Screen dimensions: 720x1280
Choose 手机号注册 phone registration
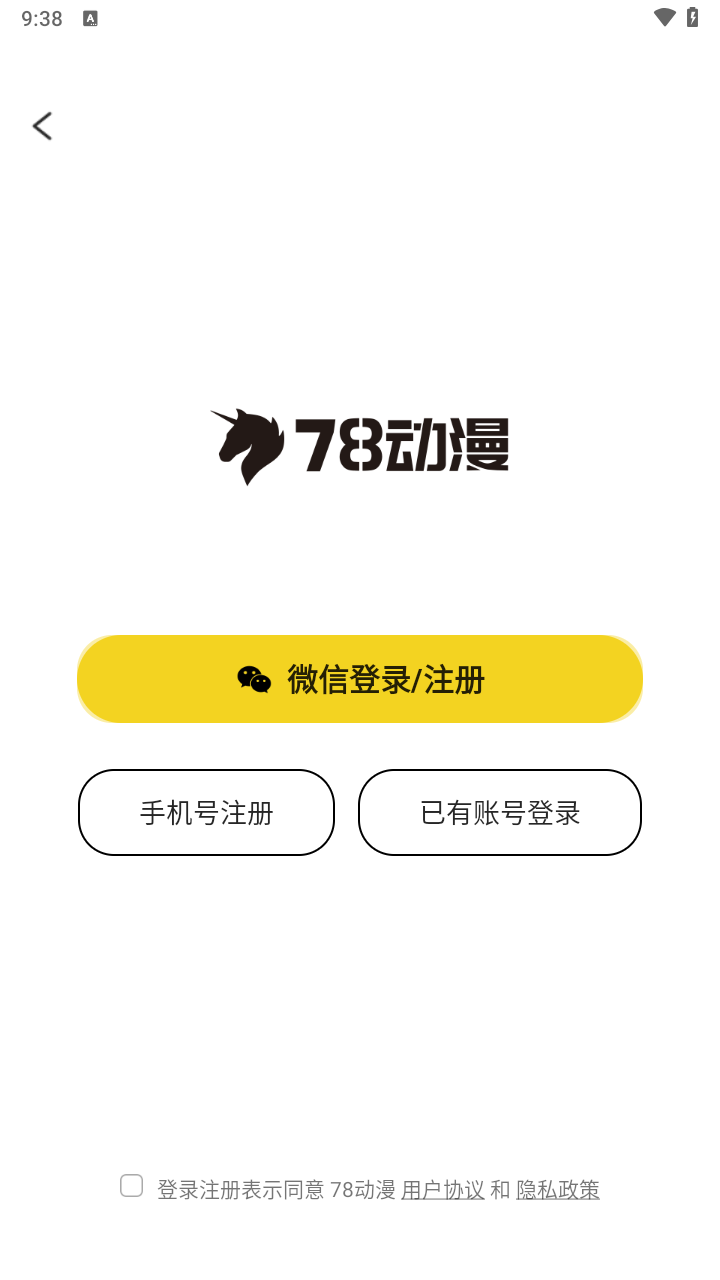206,813
